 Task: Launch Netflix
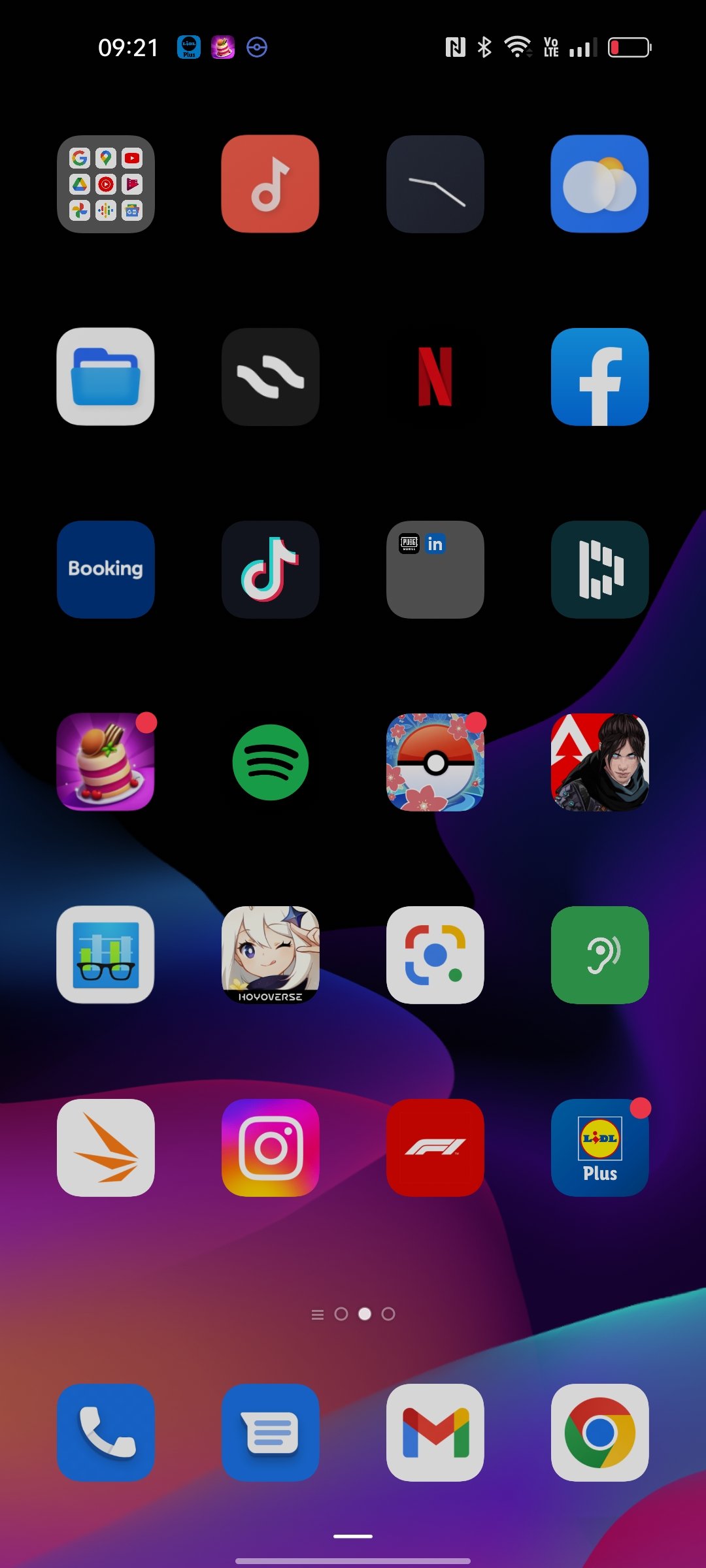(x=435, y=377)
